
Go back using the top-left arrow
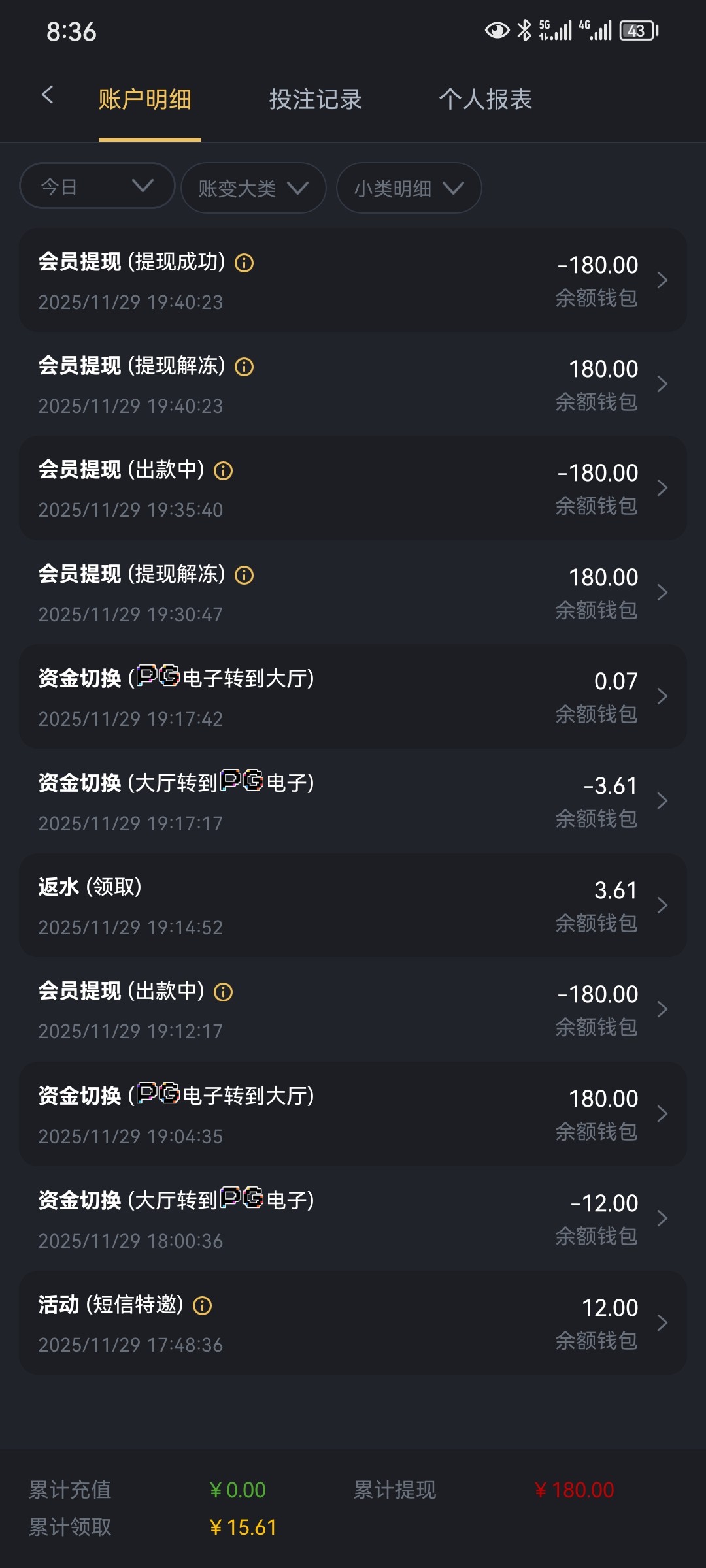click(x=47, y=95)
